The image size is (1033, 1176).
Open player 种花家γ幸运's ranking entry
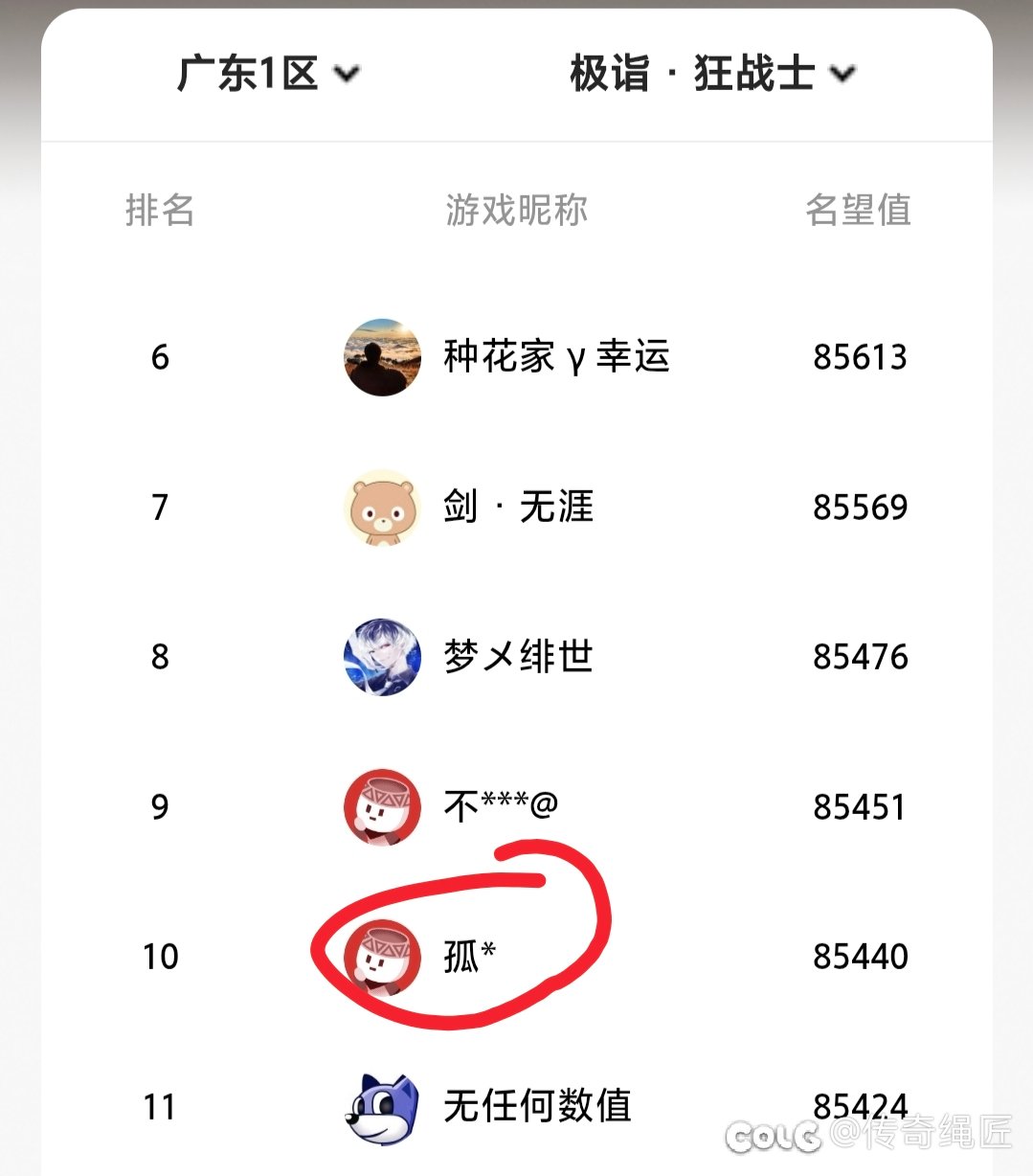click(555, 357)
